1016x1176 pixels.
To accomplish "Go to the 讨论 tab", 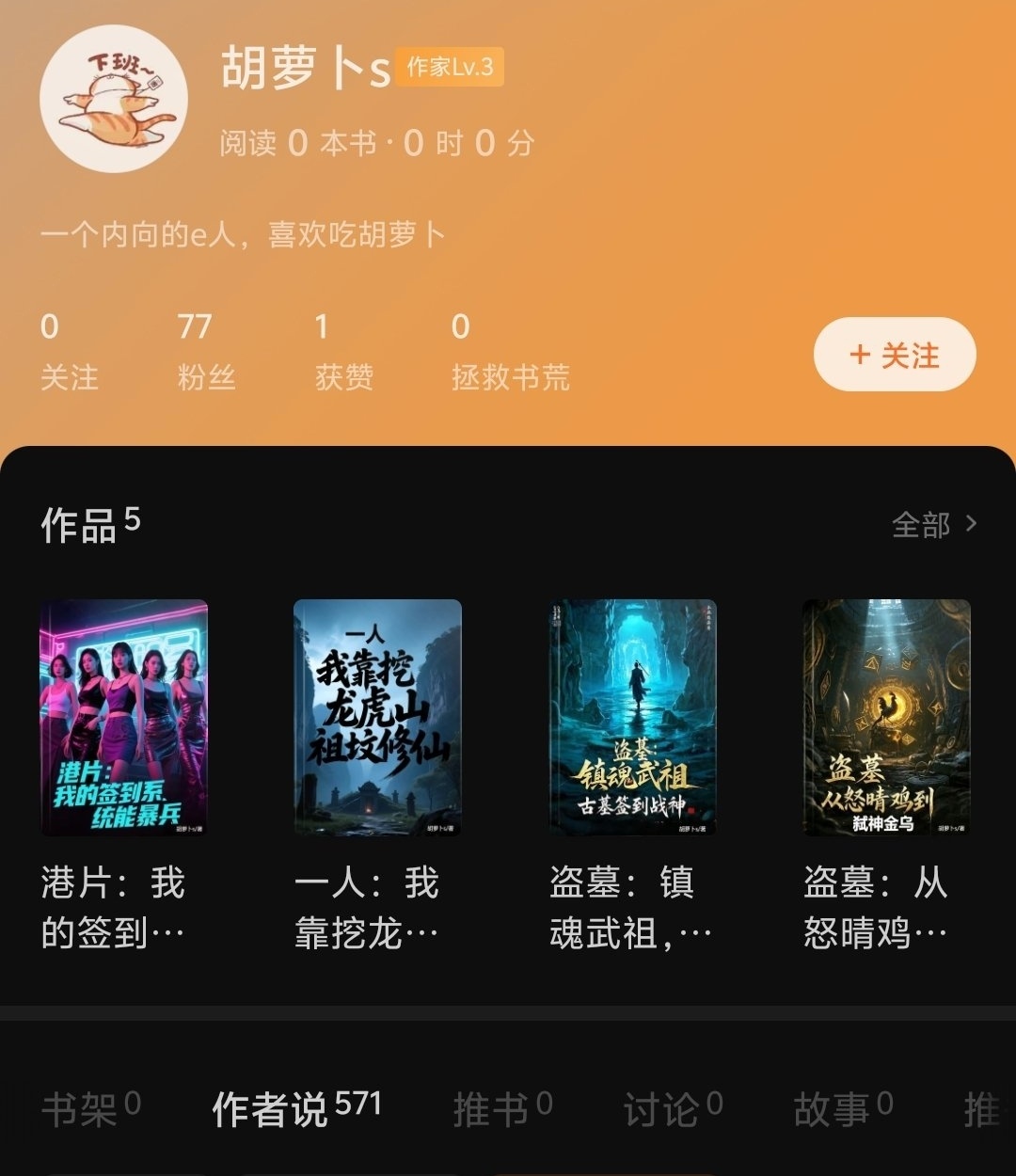I will 673,1108.
